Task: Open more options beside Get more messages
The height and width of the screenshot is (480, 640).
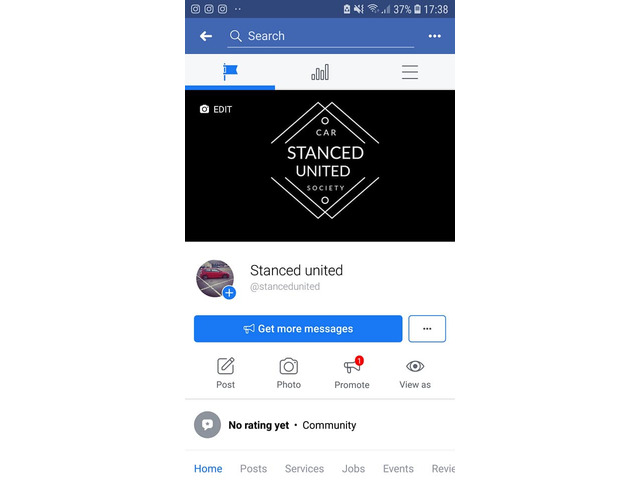Action: point(427,329)
